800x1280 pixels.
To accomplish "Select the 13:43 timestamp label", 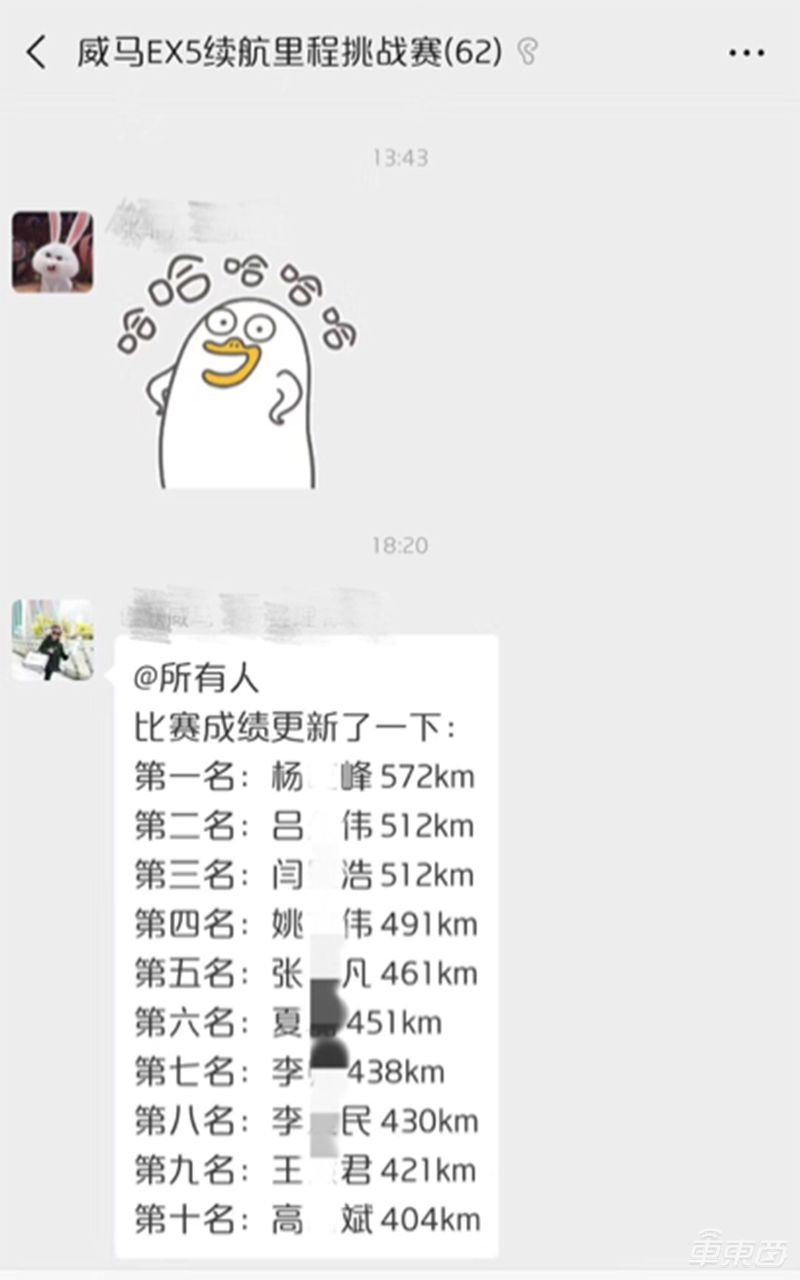I will [x=399, y=157].
